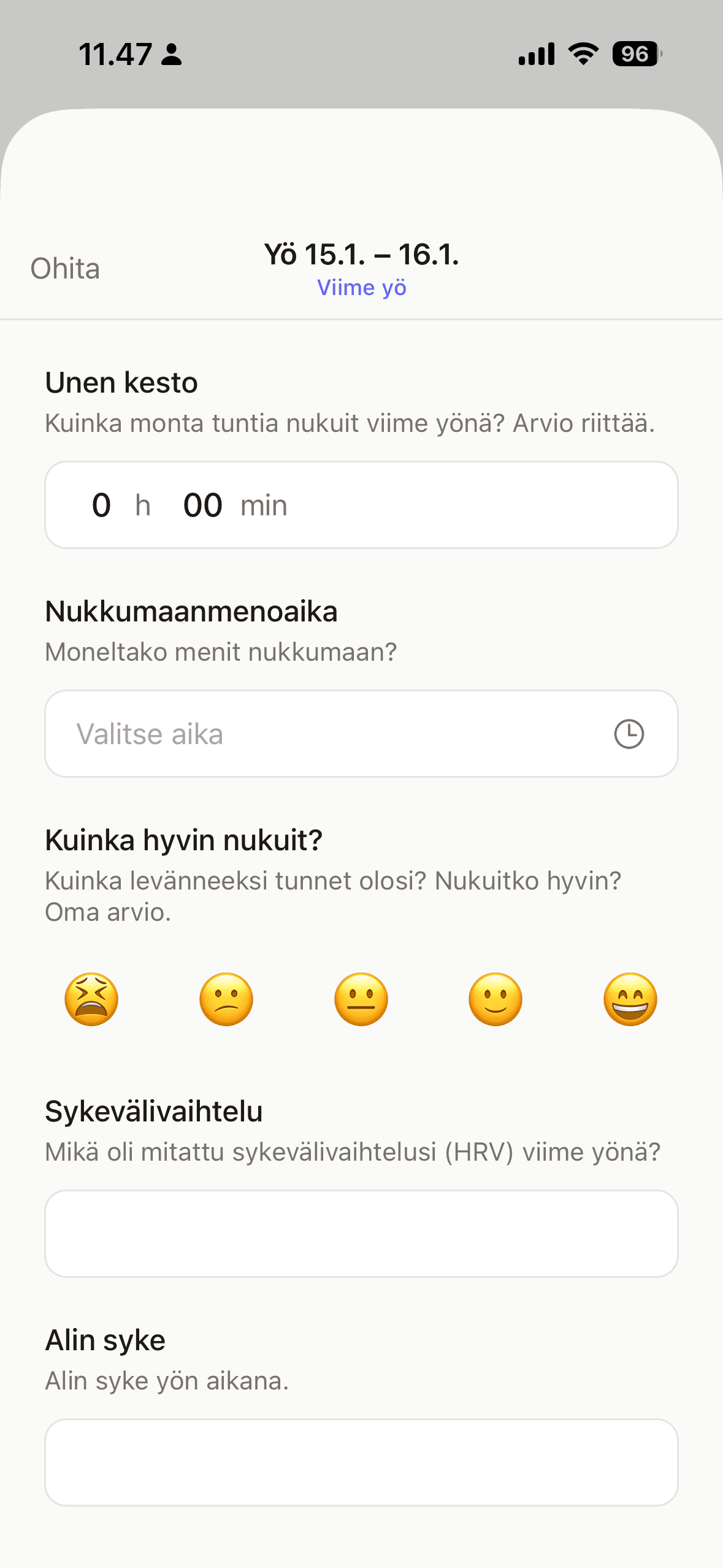Screen dimensions: 723x1568
Task: Tap the cellular signal bars
Action: pyautogui.click(x=535, y=55)
